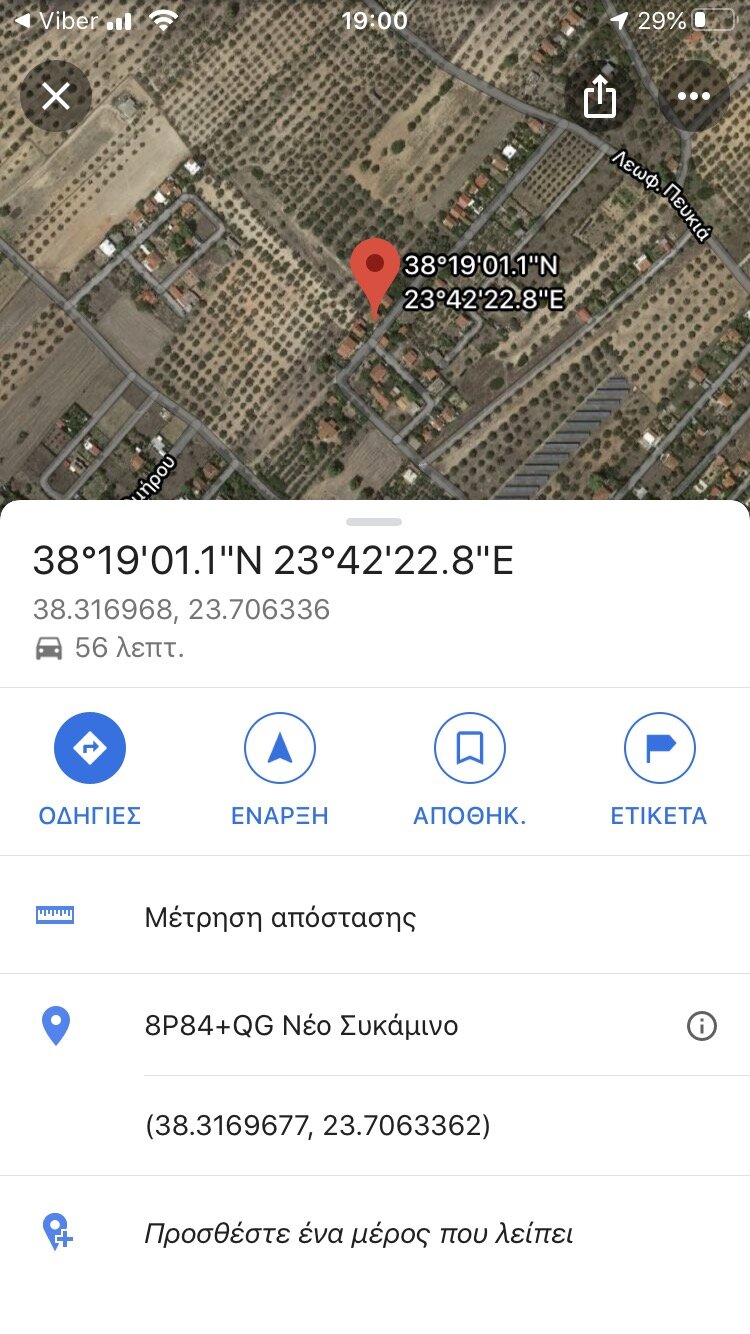The width and height of the screenshot is (750, 1334).
Task: Tap the sheet drag handle to expand
Action: pyautogui.click(x=374, y=522)
